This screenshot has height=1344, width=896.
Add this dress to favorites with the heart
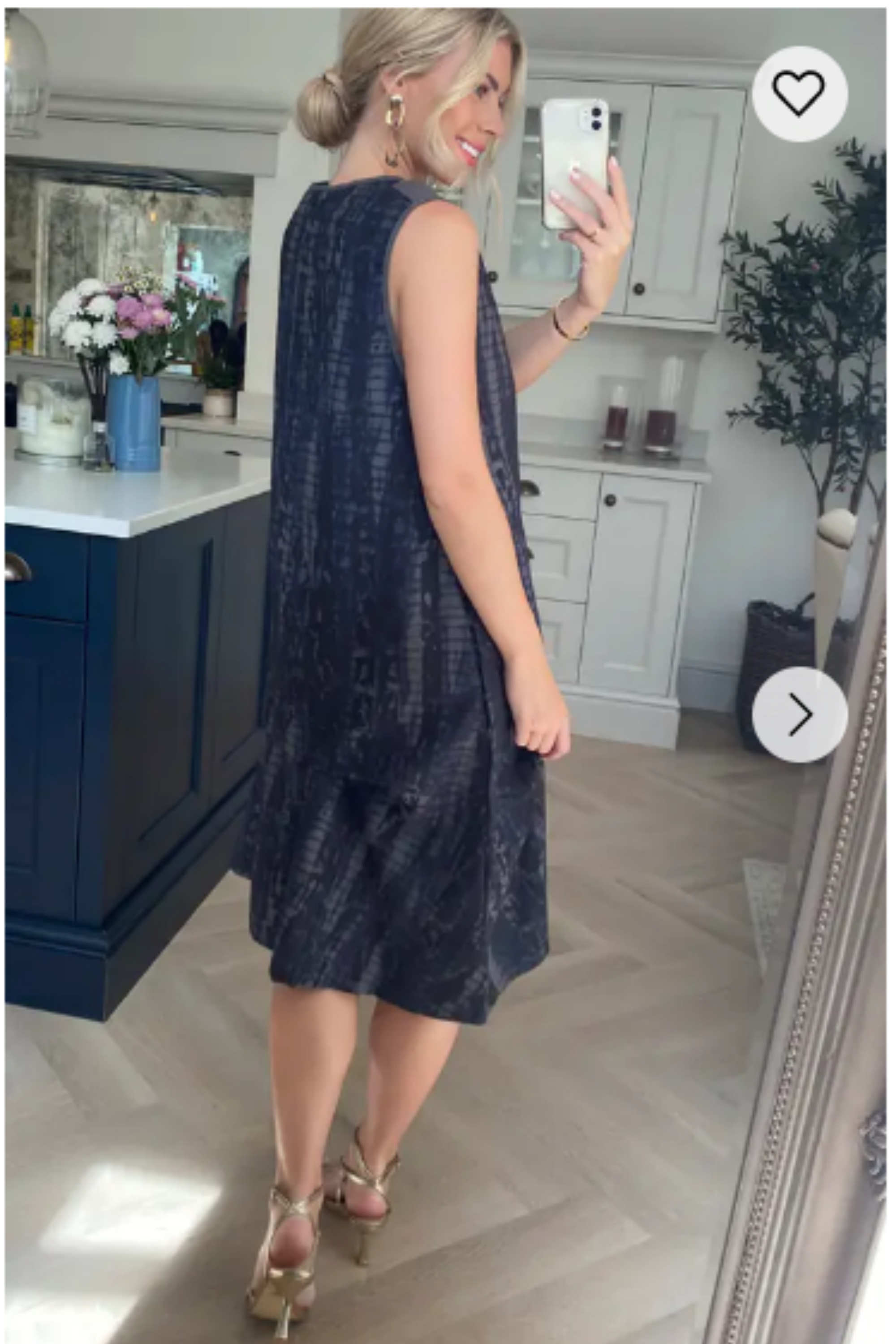(799, 93)
